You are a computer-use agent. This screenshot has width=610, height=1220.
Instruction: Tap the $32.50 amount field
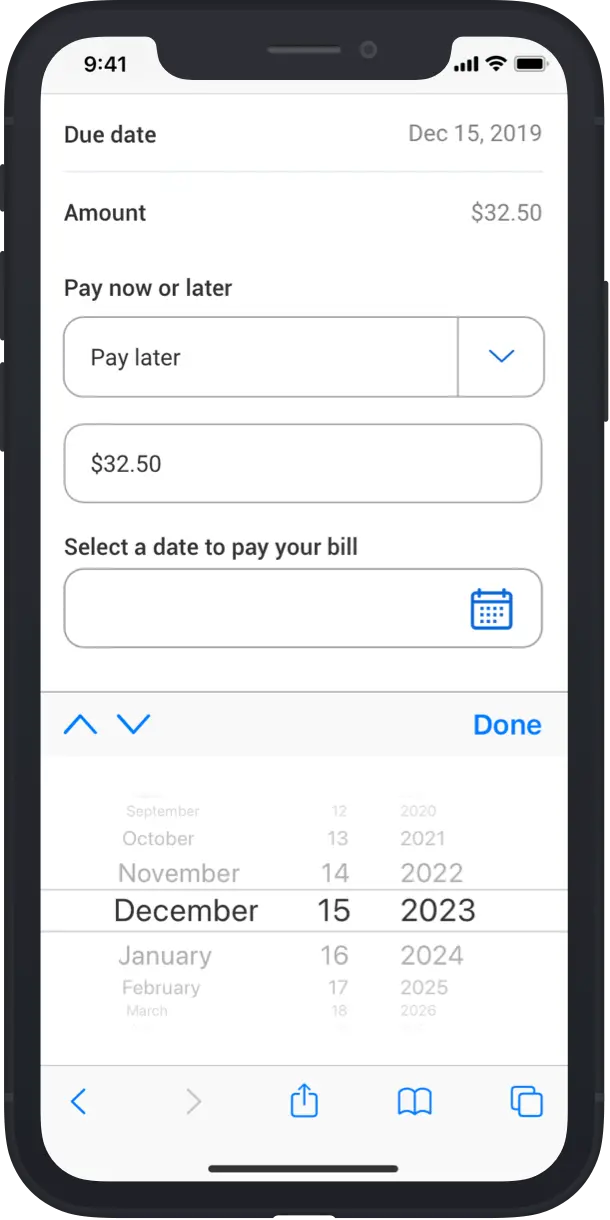click(303, 464)
